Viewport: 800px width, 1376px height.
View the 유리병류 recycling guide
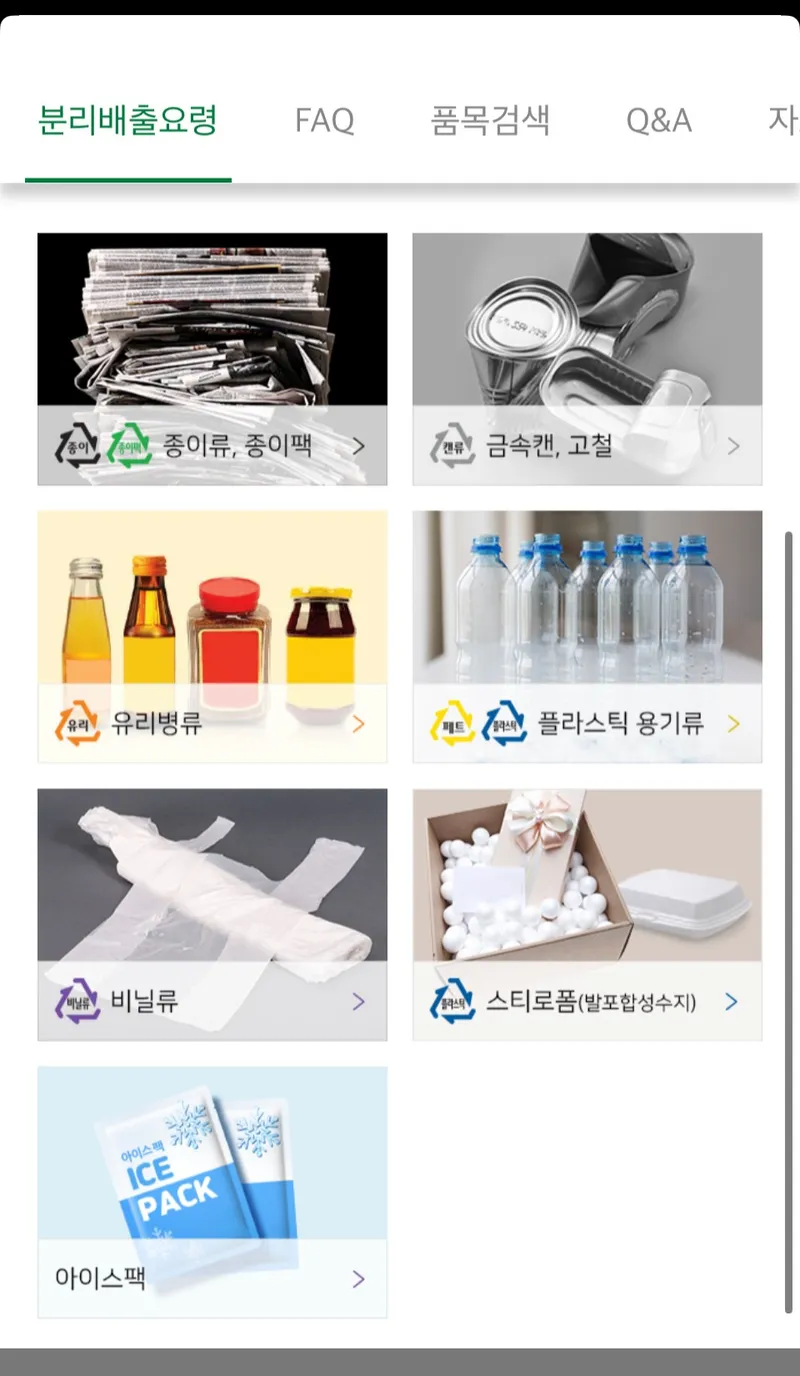pyautogui.click(x=212, y=637)
